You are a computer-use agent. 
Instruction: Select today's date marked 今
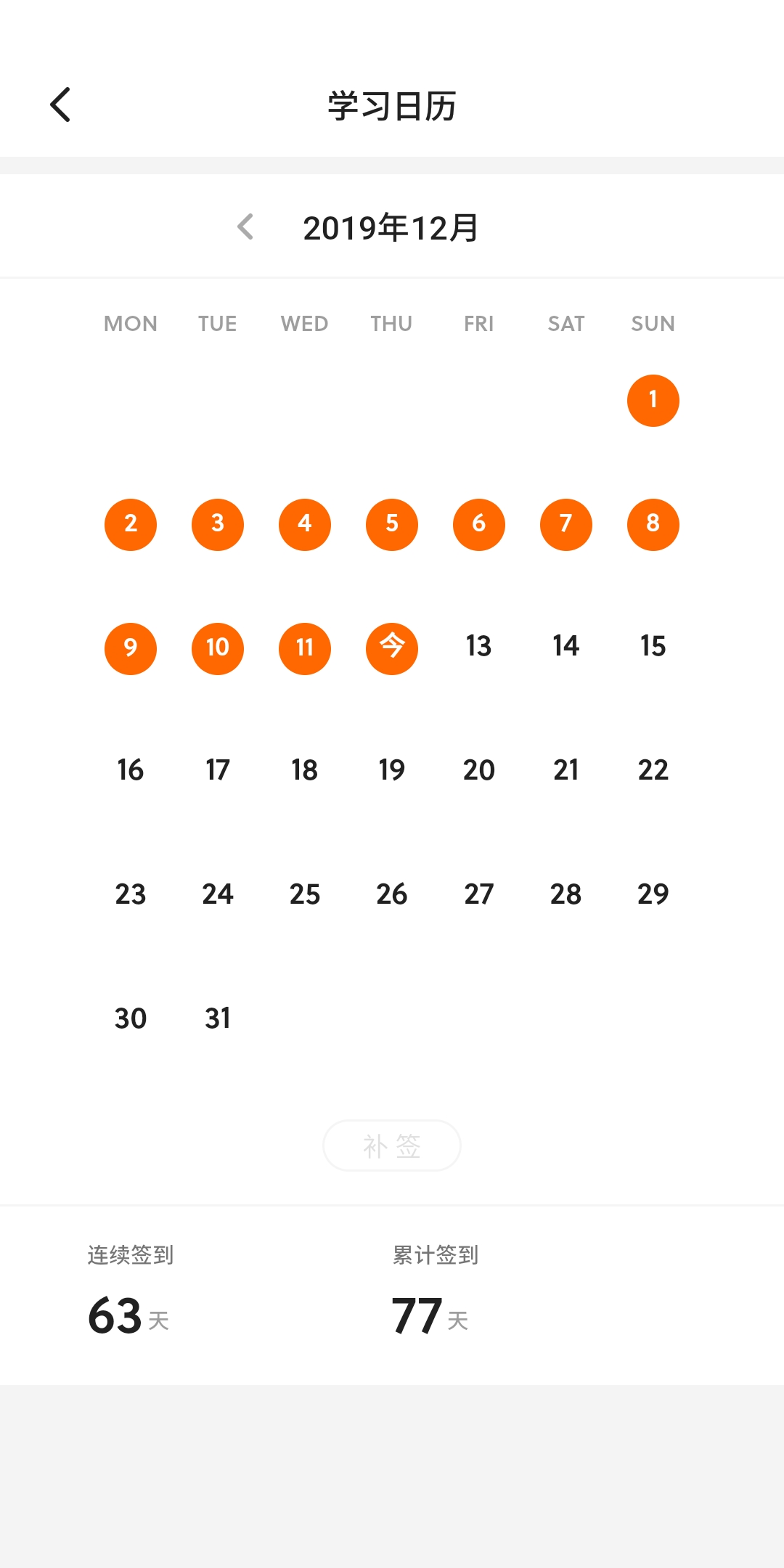[x=391, y=648]
